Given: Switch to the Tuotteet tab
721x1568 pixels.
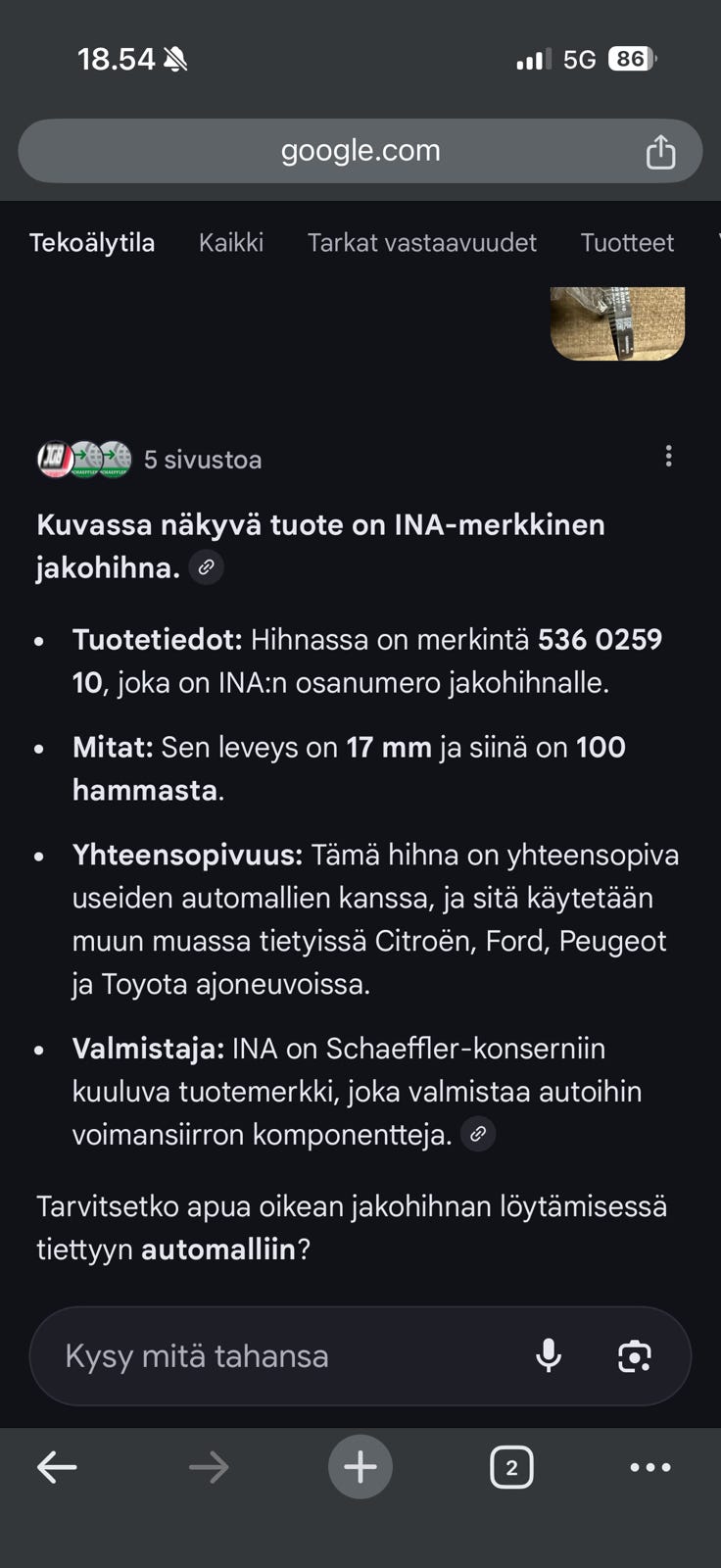Looking at the screenshot, I should tap(628, 242).
